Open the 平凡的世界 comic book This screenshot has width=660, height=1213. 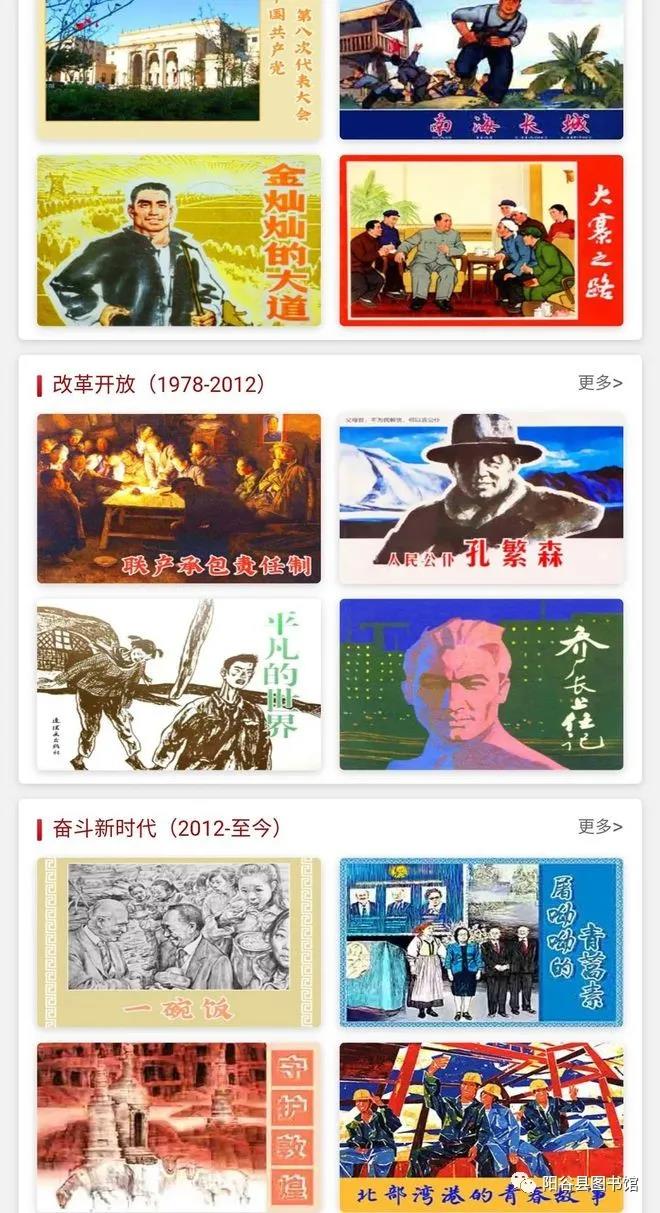(x=179, y=684)
